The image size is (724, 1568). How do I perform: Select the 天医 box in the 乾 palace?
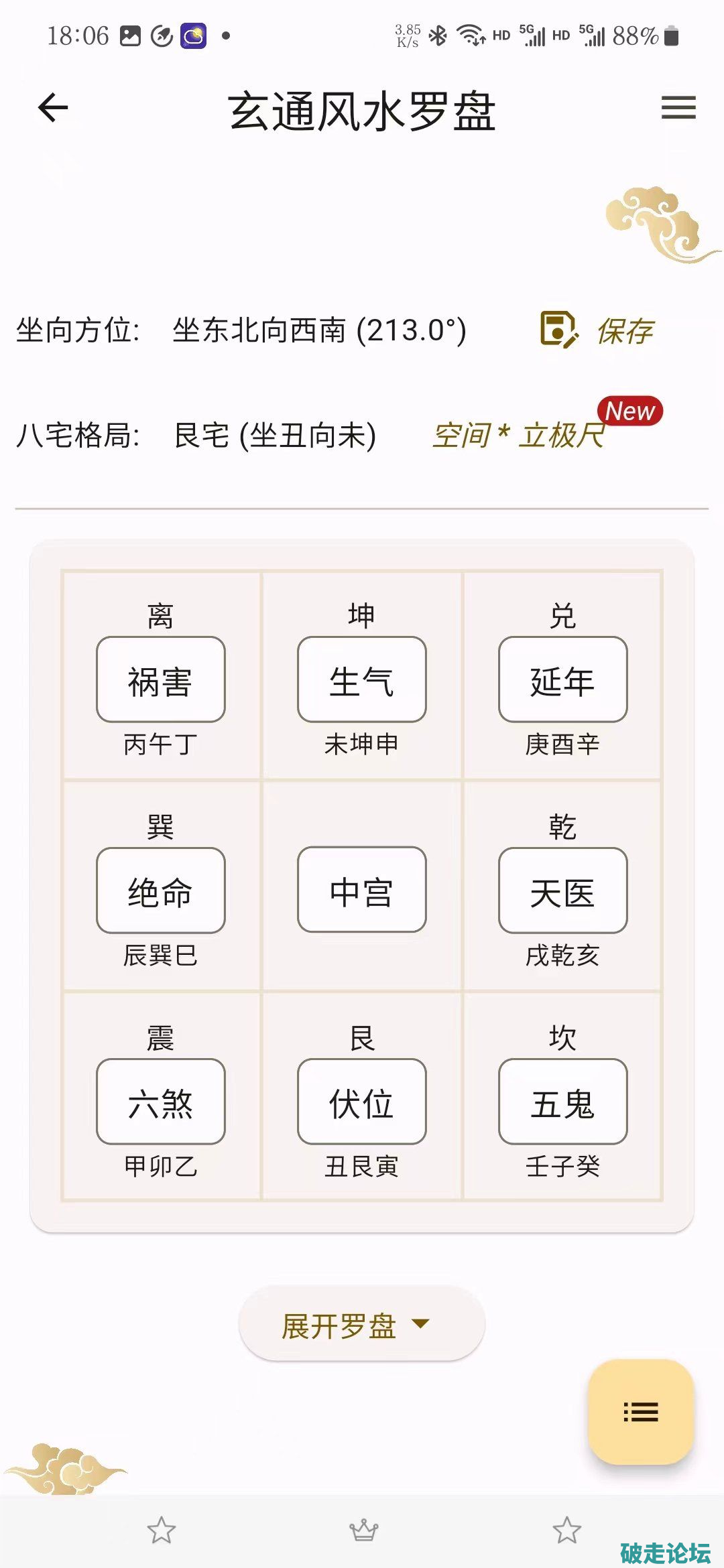(563, 891)
